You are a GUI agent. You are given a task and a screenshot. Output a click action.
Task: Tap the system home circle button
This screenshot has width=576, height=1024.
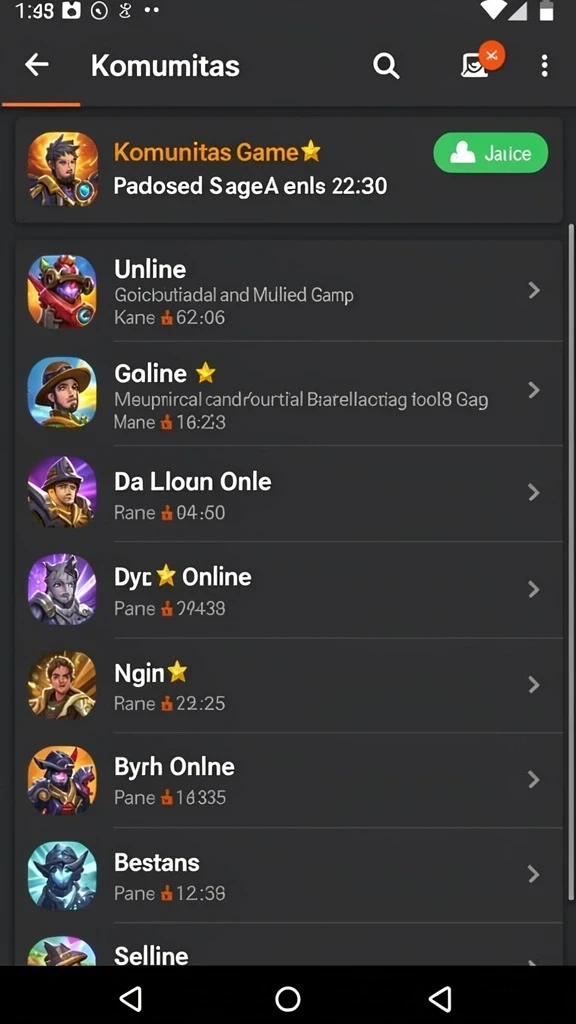click(x=287, y=999)
